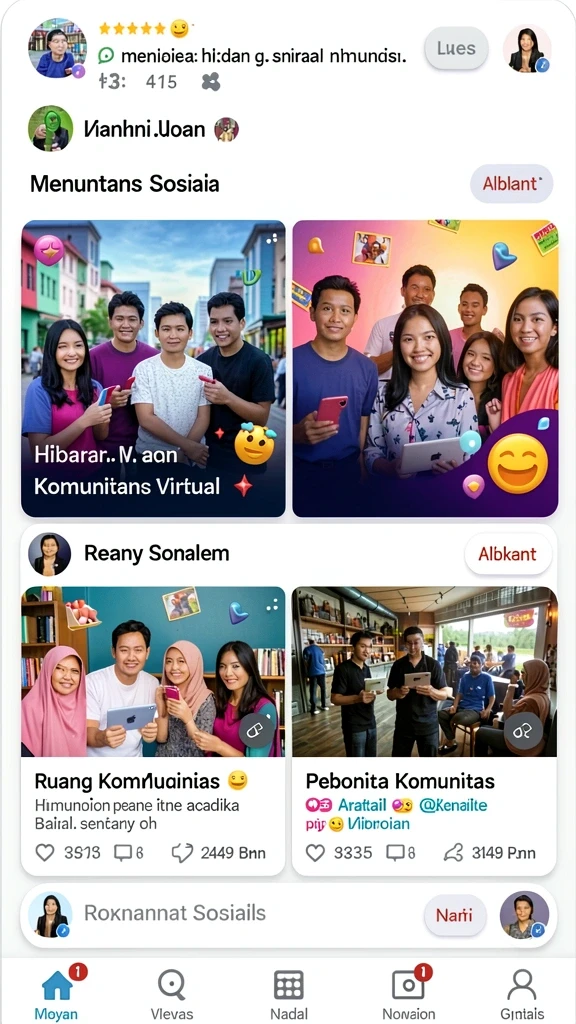This screenshot has width=576, height=1024.
Task: Like the Pebonita Komunitas post
Action: (315, 852)
